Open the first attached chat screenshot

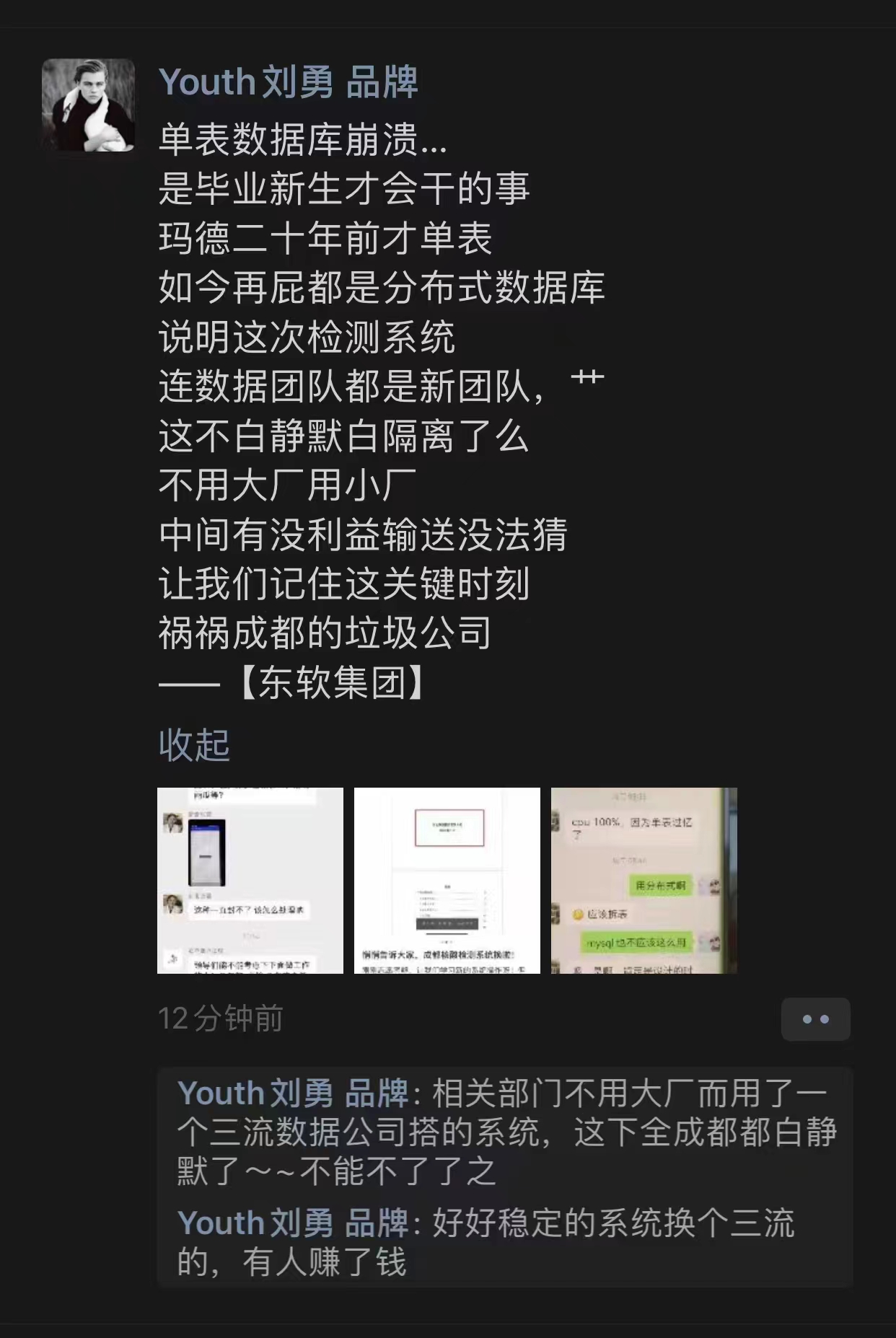pyautogui.click(x=250, y=880)
